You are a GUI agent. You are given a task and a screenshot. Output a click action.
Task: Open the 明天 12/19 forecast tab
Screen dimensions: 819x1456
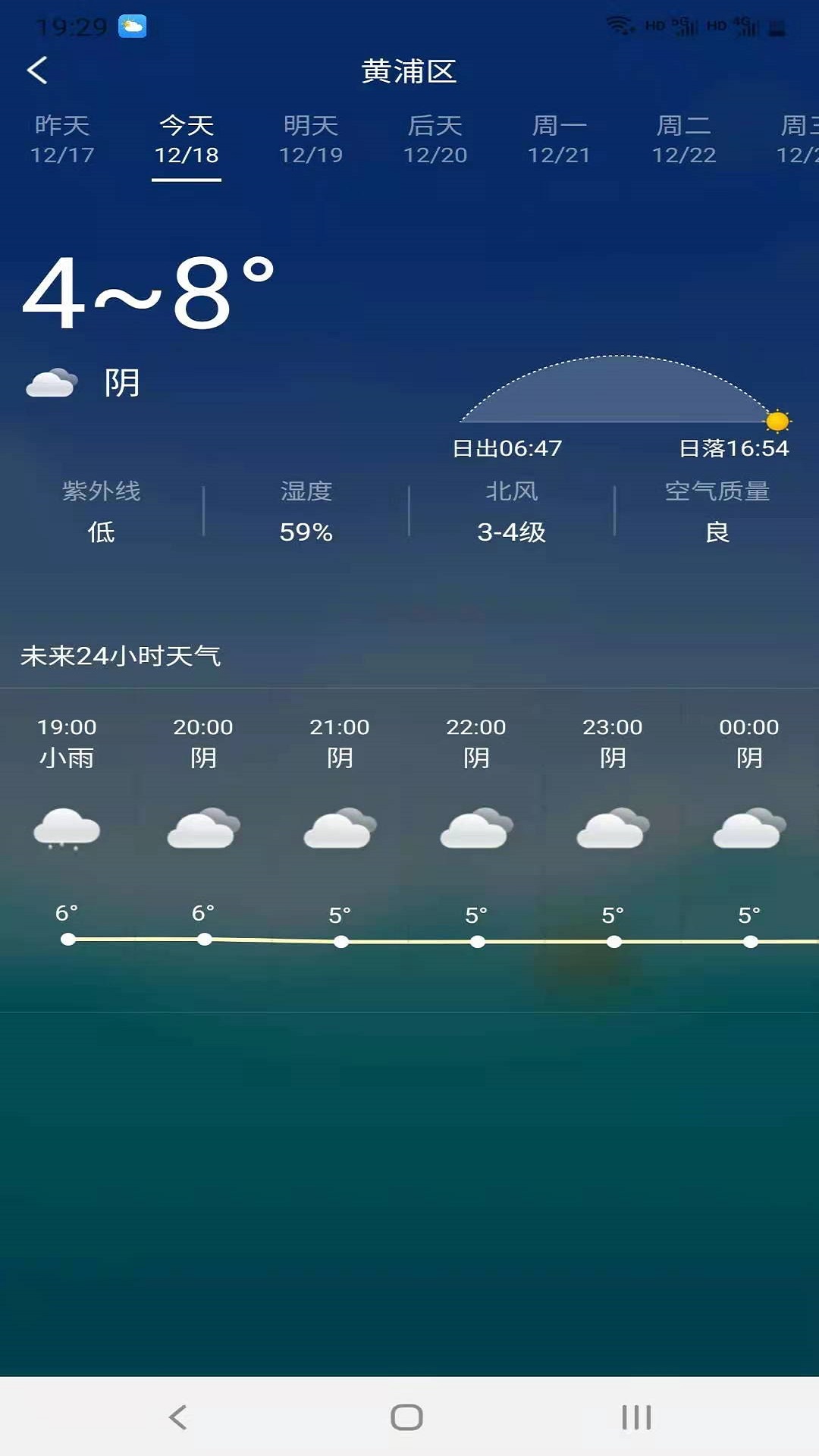(312, 140)
